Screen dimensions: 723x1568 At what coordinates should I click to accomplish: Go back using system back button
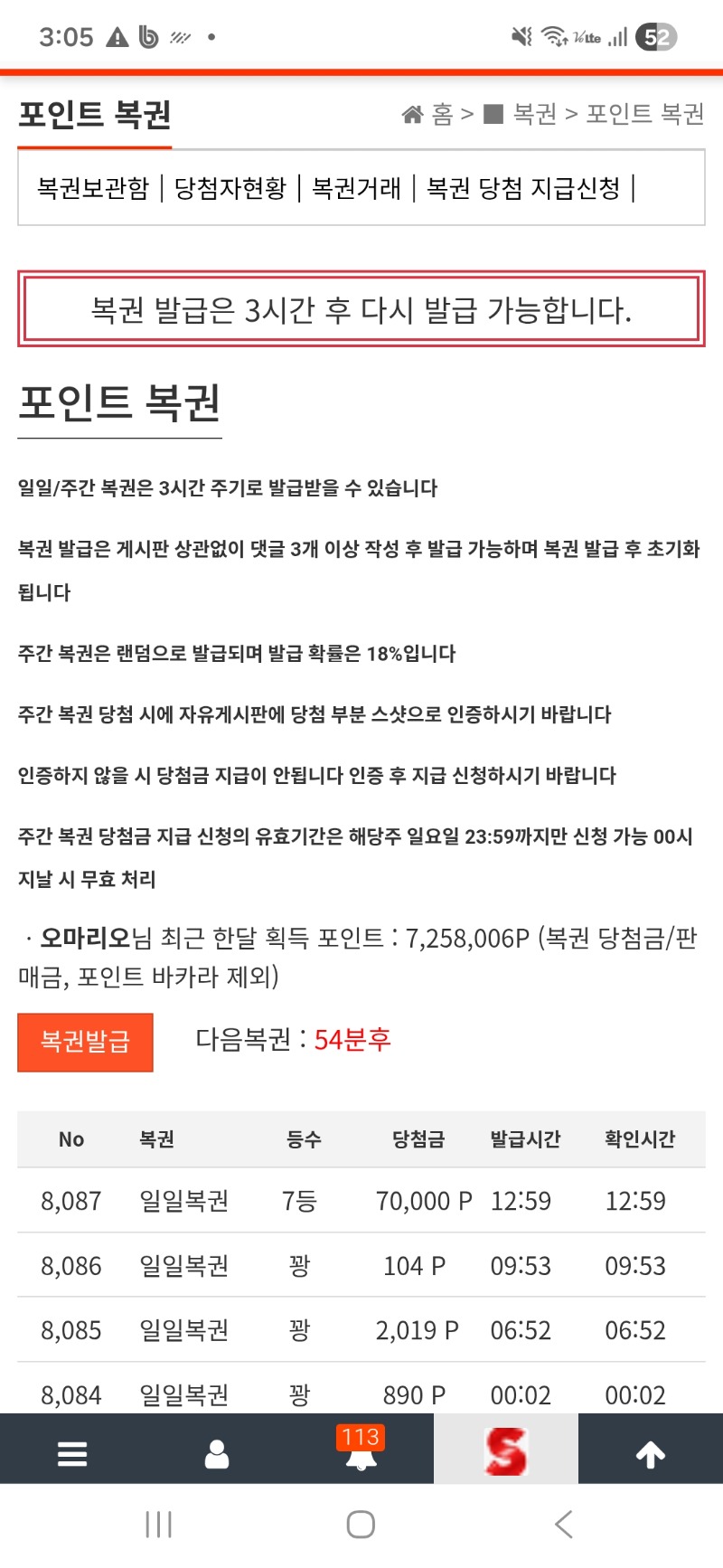(x=564, y=1524)
